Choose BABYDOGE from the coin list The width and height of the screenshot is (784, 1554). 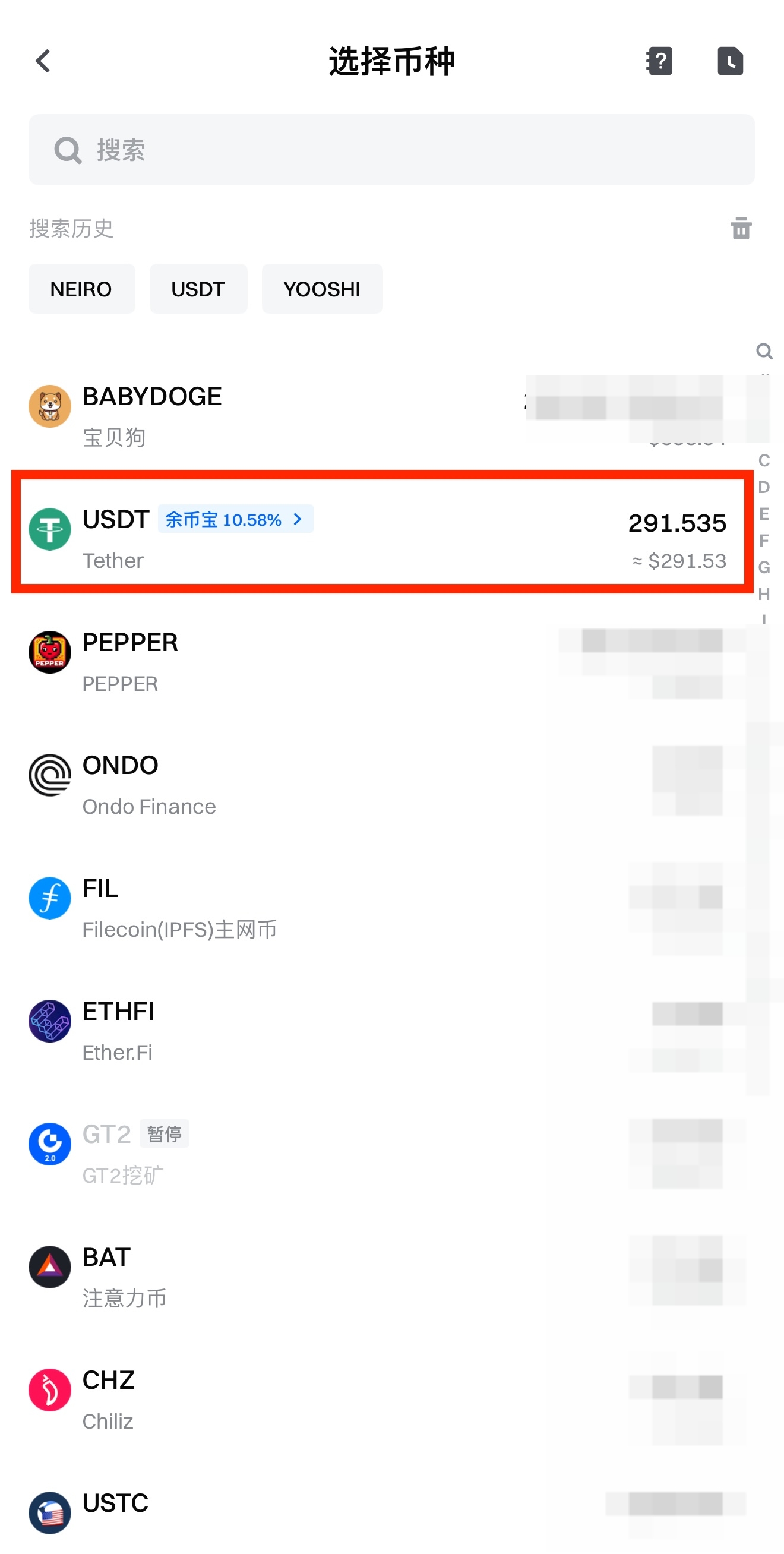[241, 415]
